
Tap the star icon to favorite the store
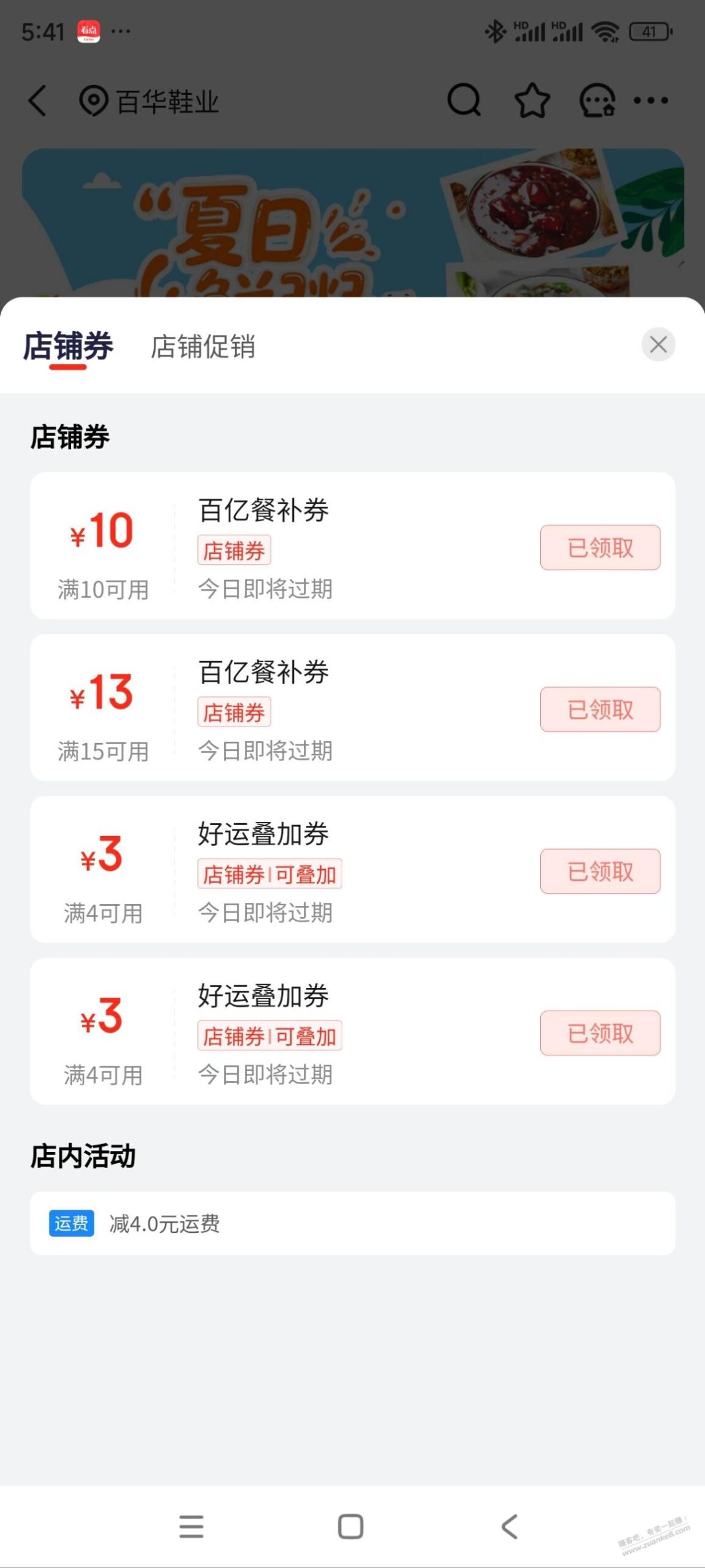532,100
